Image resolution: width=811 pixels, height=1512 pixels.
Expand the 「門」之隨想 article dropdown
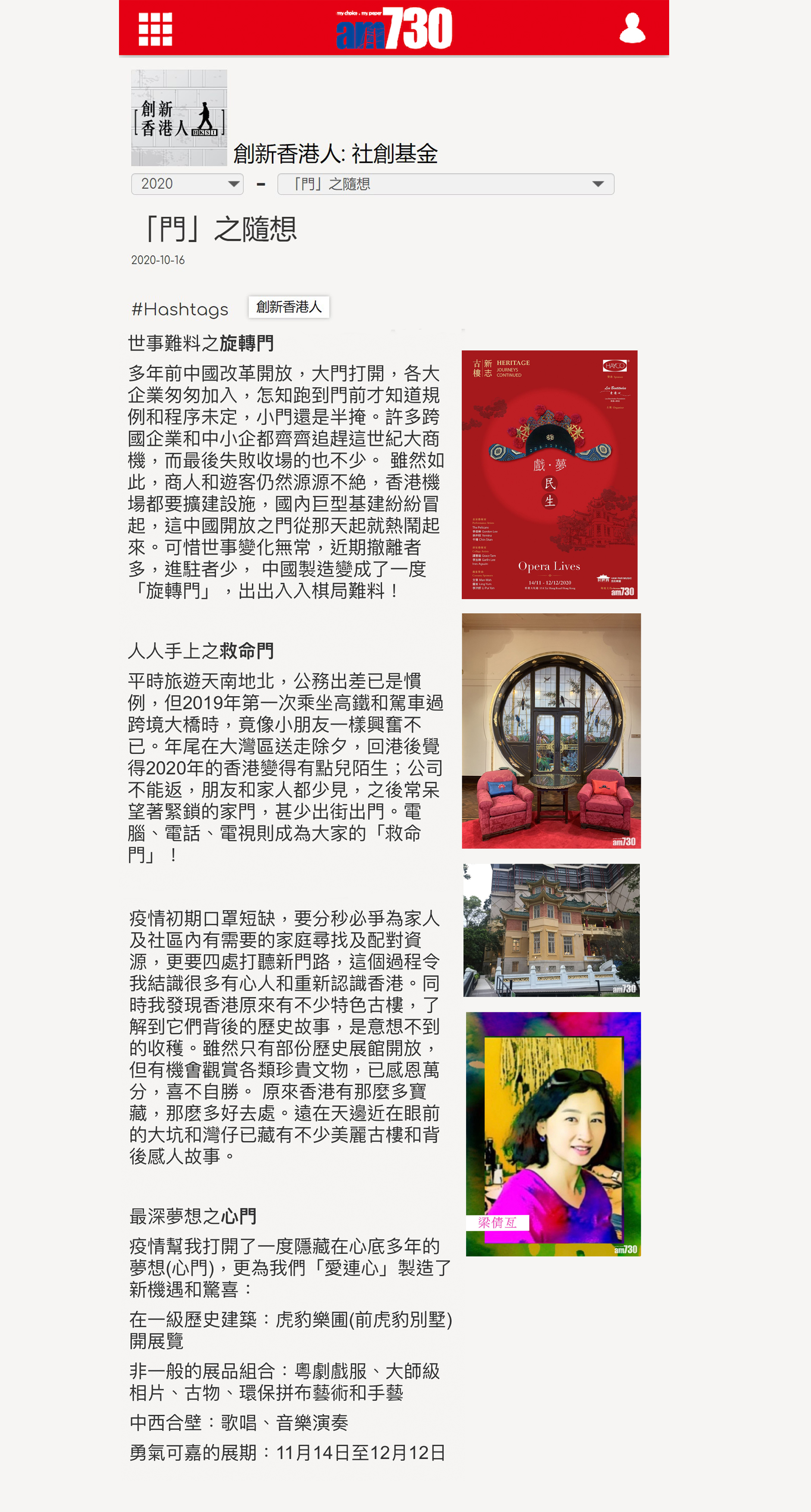click(x=446, y=184)
